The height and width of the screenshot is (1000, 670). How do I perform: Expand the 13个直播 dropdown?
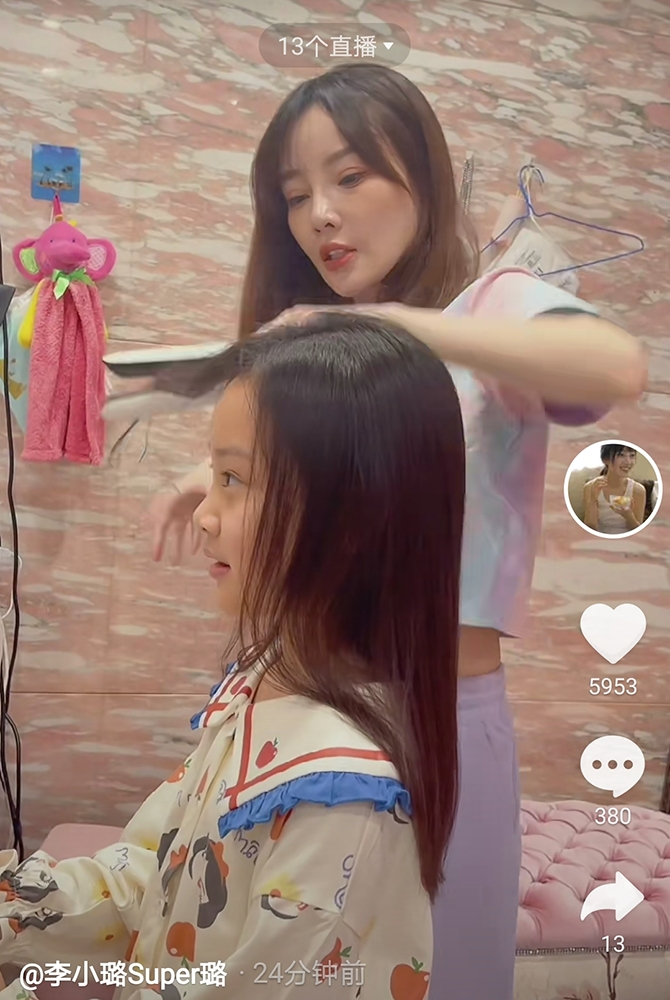pos(335,46)
